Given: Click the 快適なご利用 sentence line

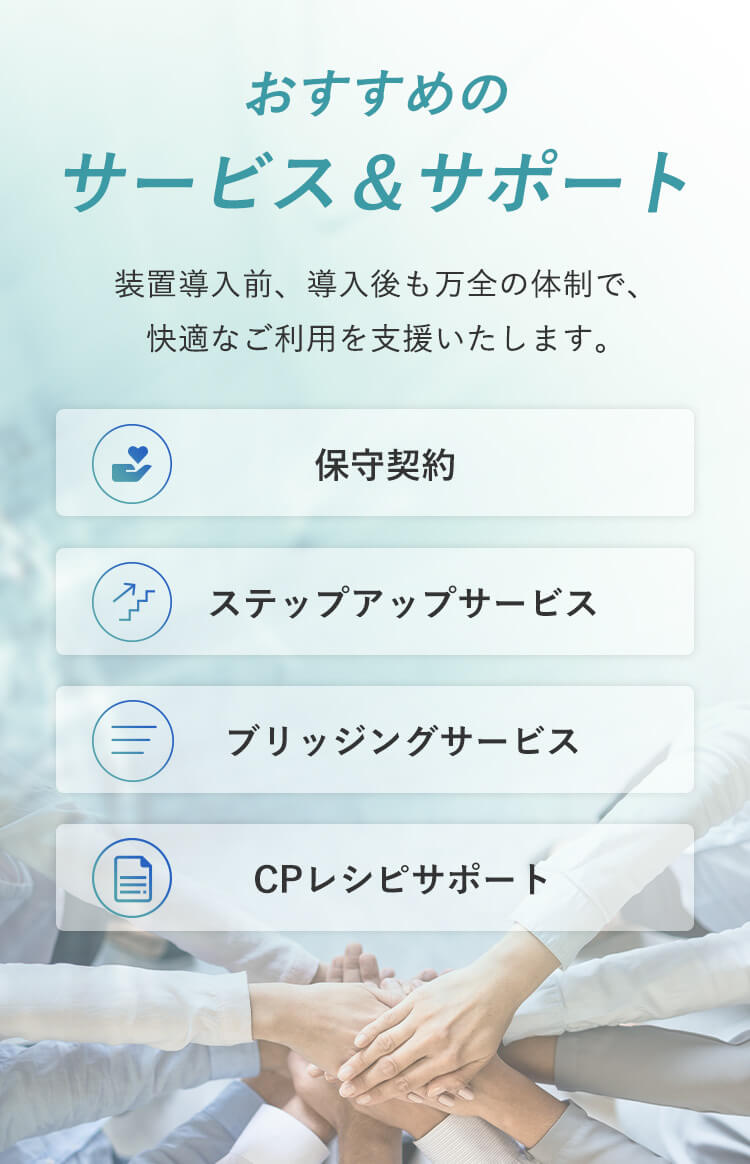Looking at the screenshot, I should [x=375, y=335].
